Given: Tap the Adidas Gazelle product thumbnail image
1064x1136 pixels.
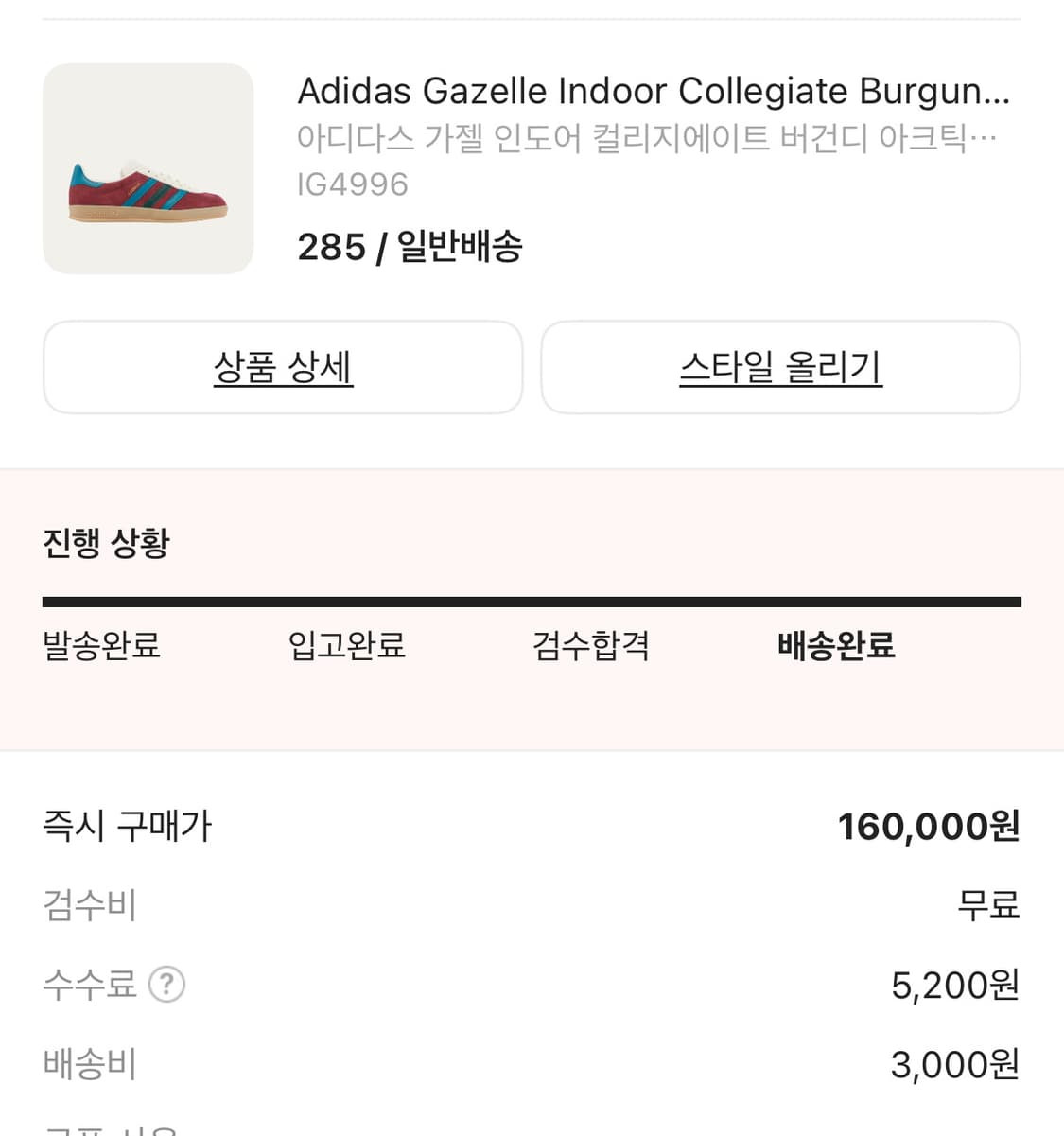Looking at the screenshot, I should [x=148, y=168].
